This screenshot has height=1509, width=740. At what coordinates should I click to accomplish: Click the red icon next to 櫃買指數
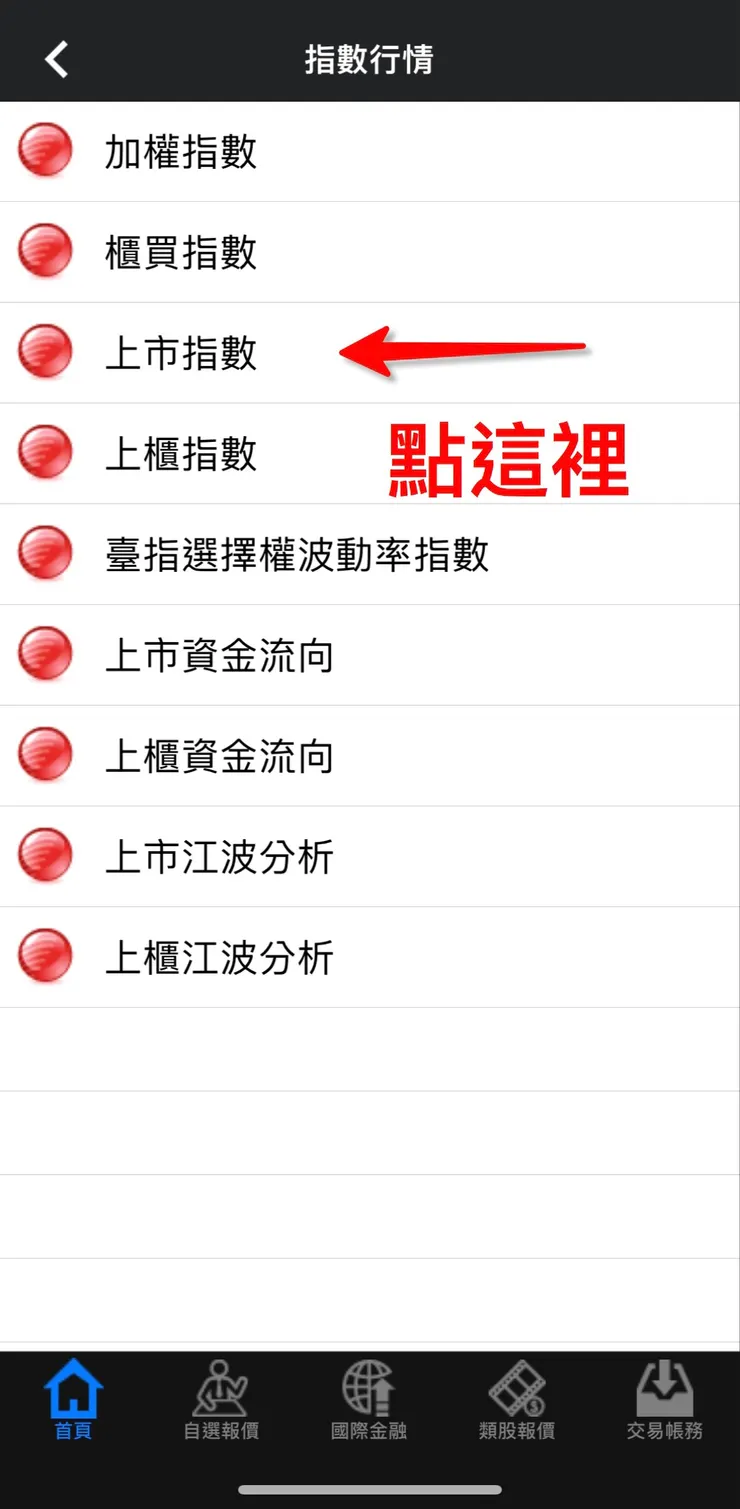tap(45, 252)
